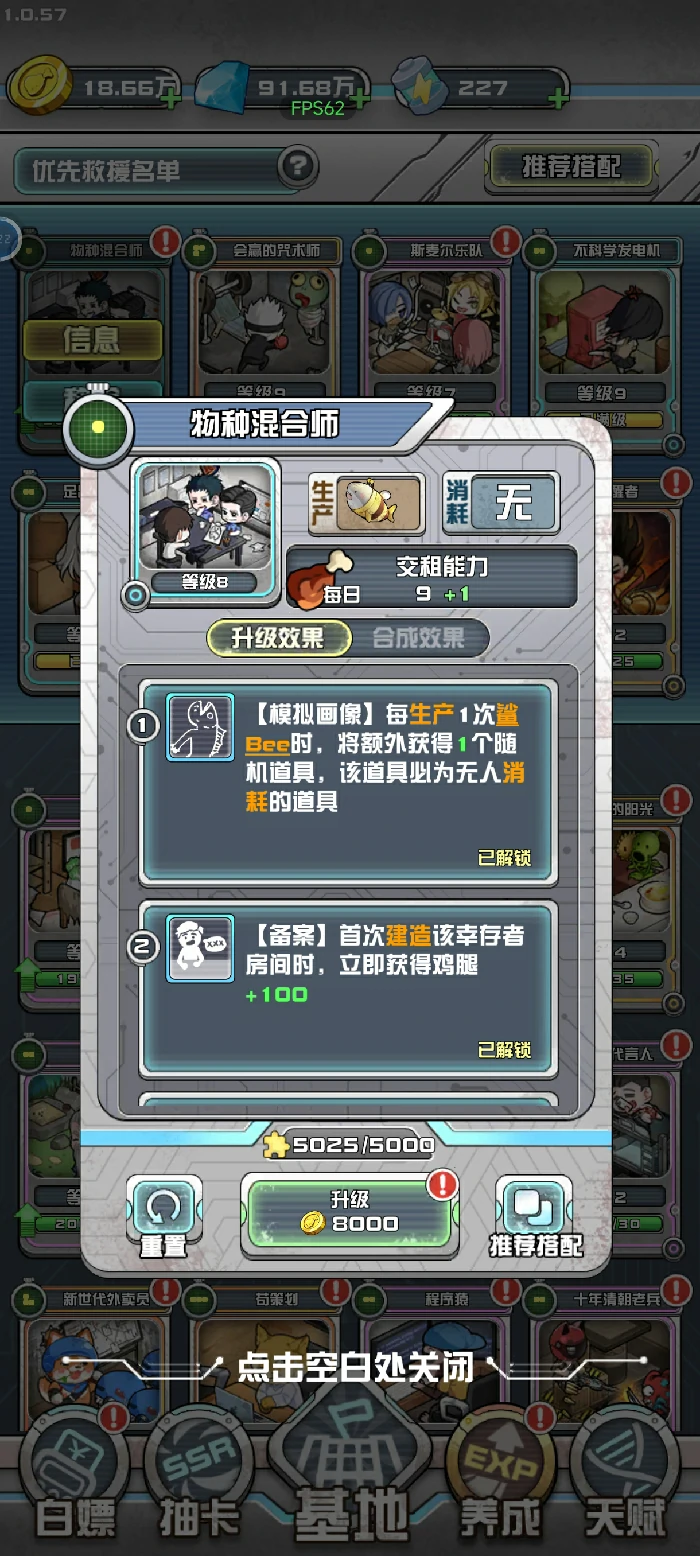Open the top 推荐搭配 button
The height and width of the screenshot is (1556, 700).
coord(571,166)
